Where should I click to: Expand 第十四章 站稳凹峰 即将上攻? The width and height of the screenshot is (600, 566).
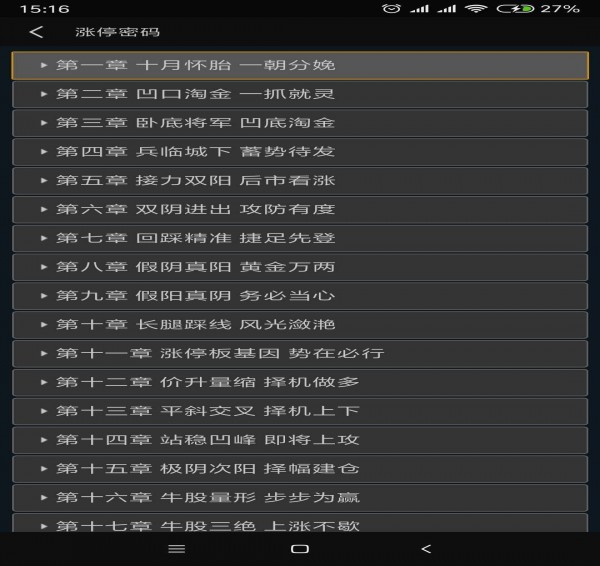[x=300, y=440]
